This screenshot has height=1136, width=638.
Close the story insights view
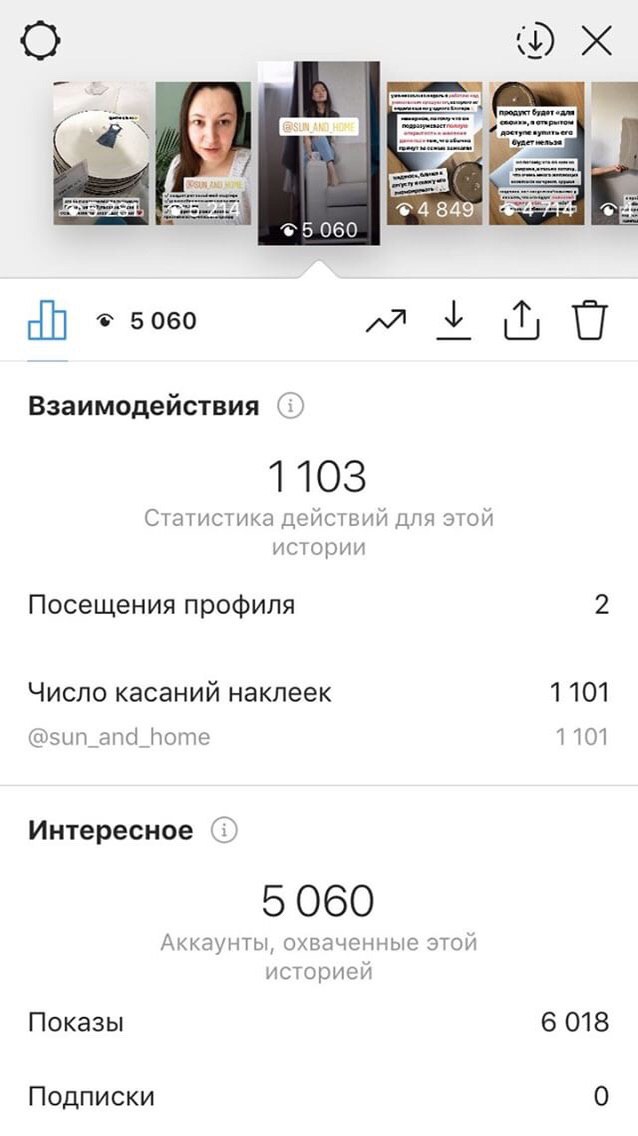click(597, 41)
